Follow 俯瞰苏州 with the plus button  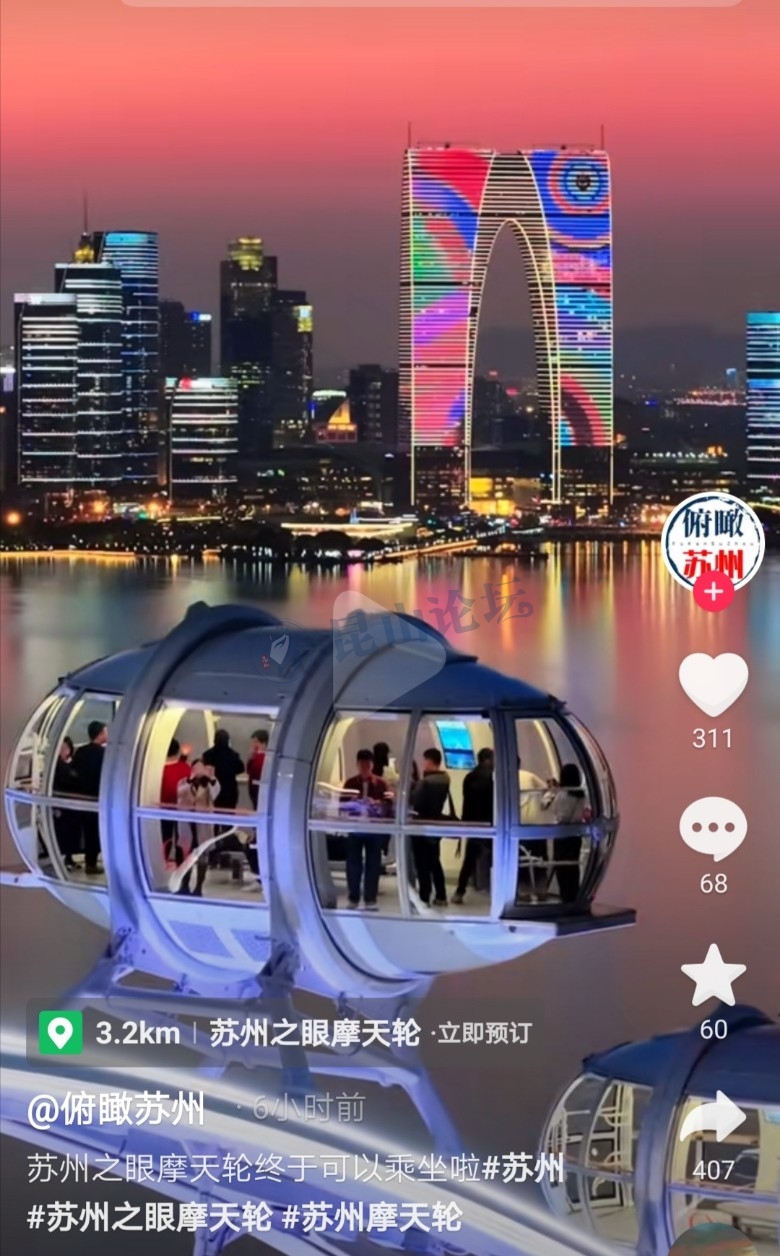(x=713, y=592)
